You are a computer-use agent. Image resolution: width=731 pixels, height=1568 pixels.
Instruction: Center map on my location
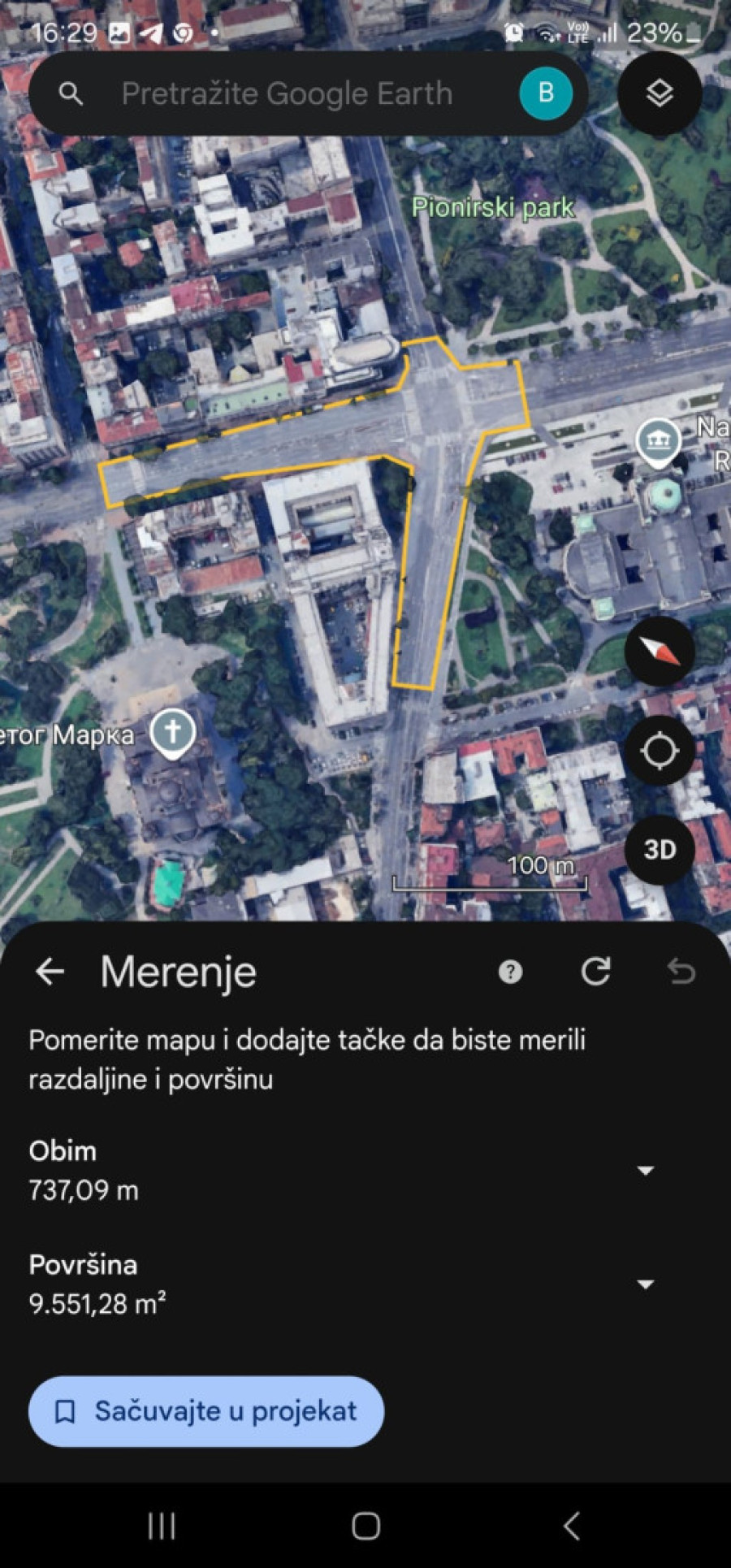(660, 751)
